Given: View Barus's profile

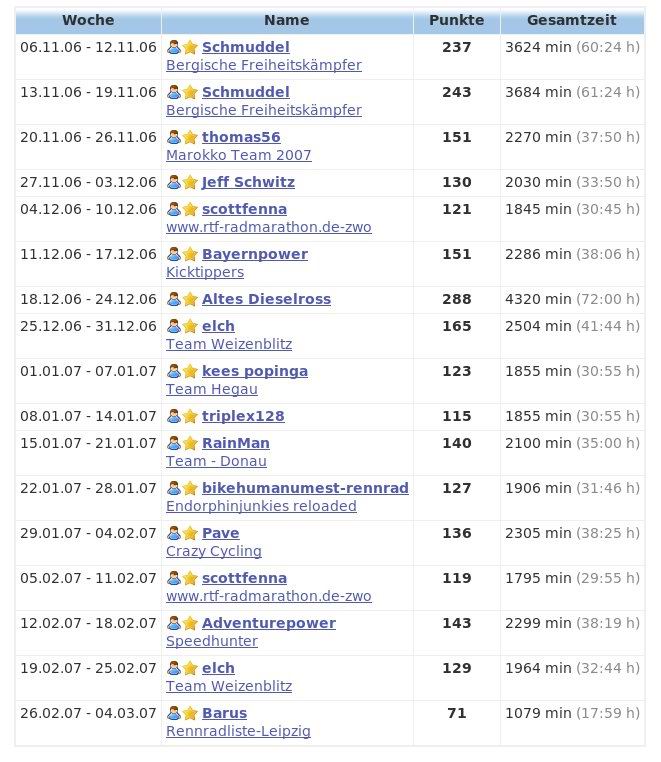Looking at the screenshot, I should 224,713.
